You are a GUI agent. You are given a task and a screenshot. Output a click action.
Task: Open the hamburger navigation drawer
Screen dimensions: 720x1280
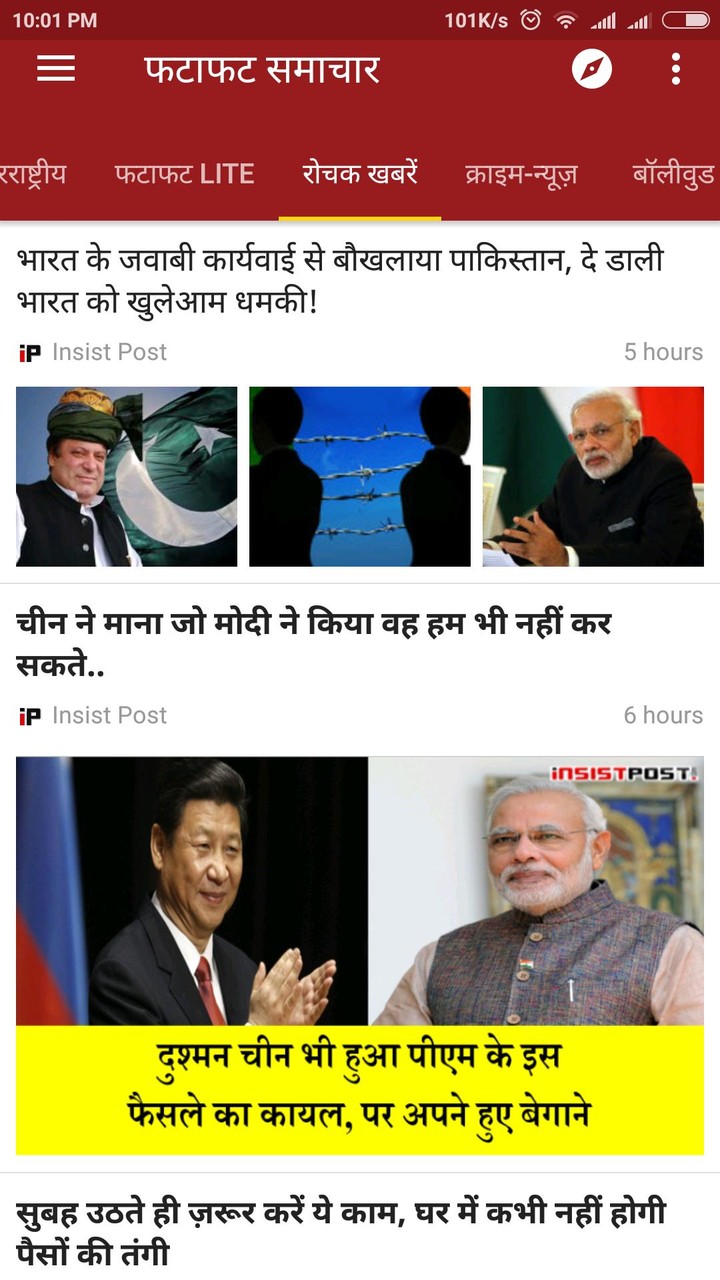[x=56, y=69]
